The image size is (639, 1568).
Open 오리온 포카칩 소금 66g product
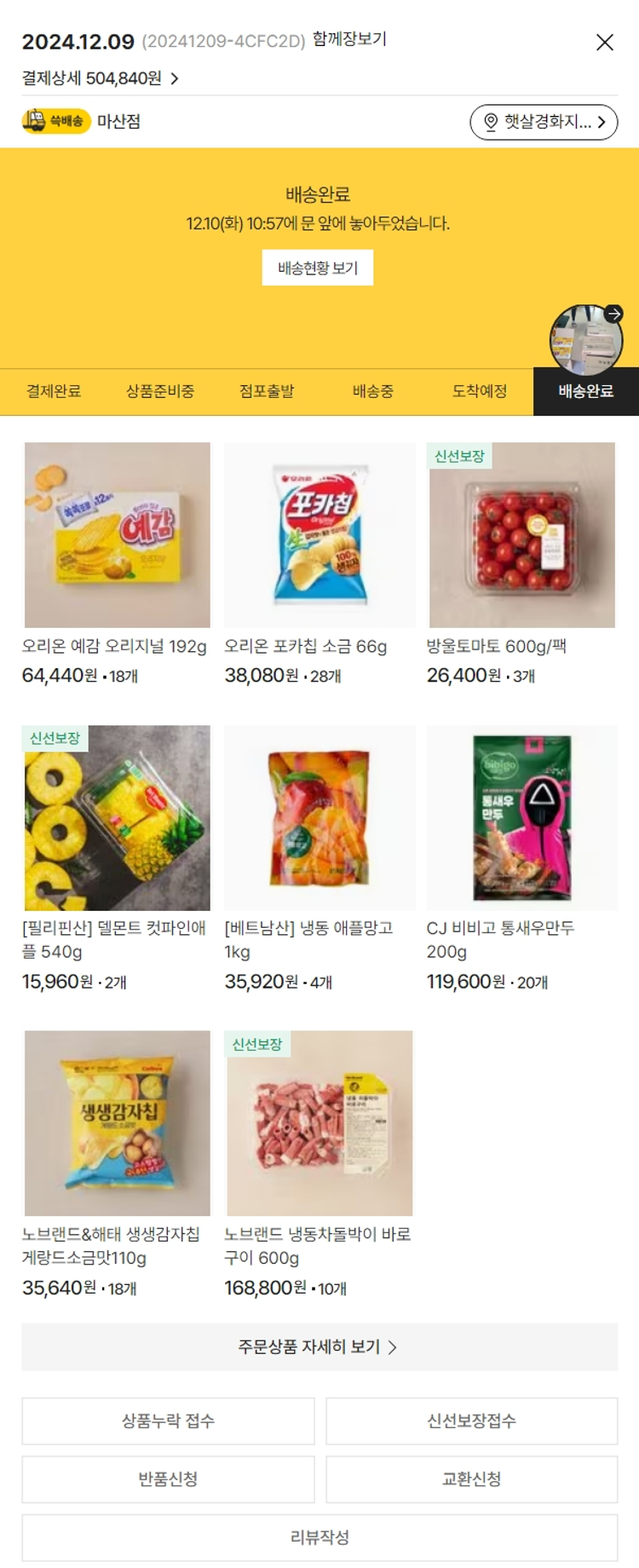point(319,535)
